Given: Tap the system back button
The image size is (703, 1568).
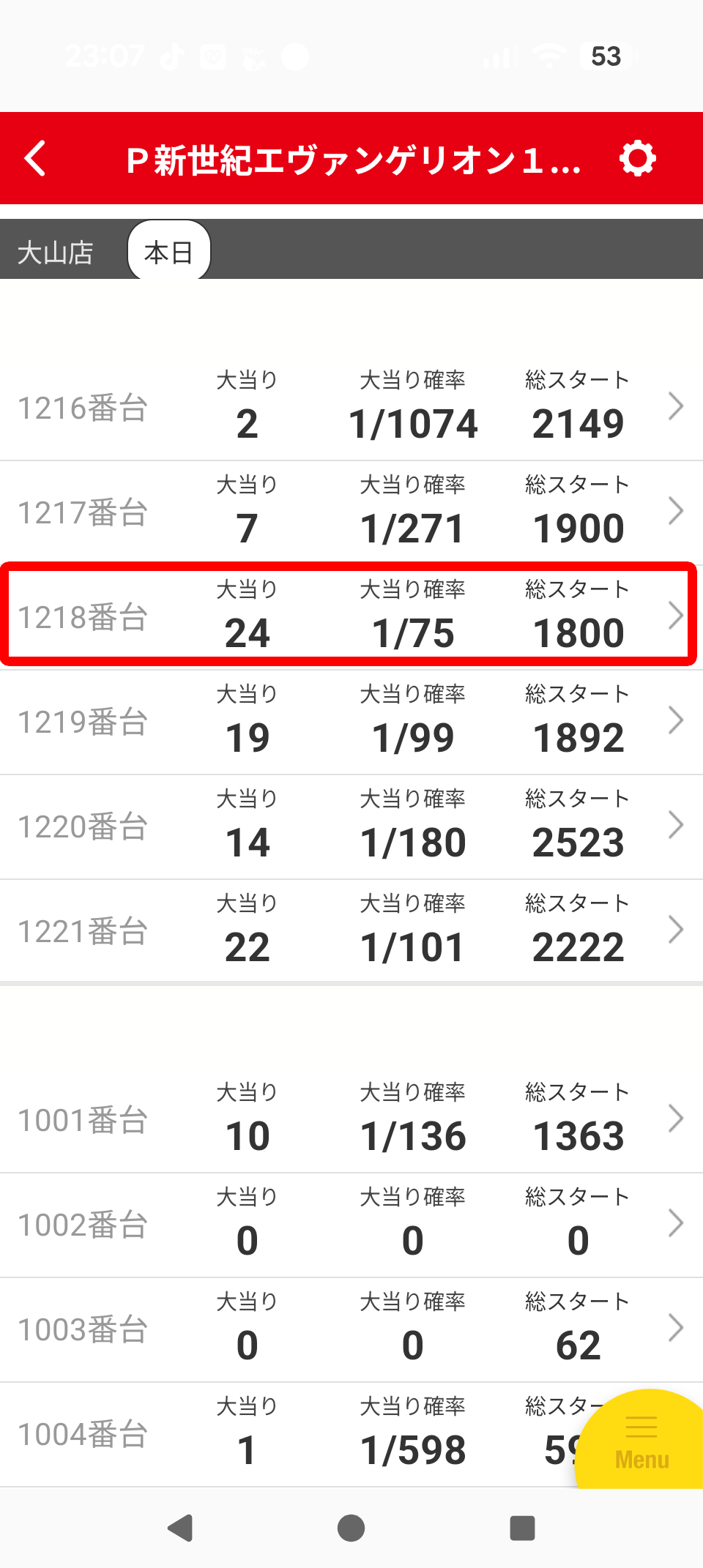Looking at the screenshot, I should click(x=181, y=1528).
